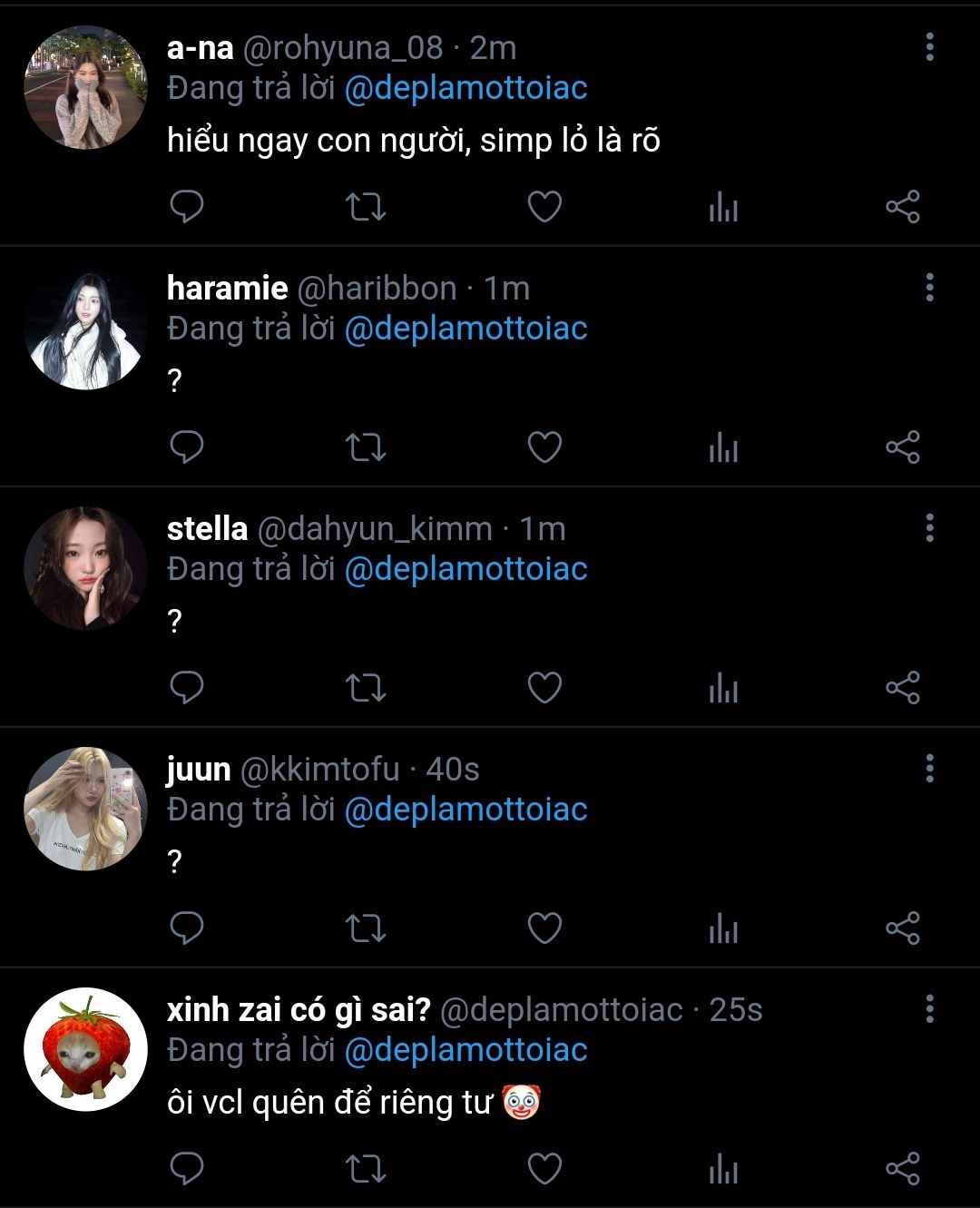Reply to juun's tweet
The height and width of the screenshot is (1208, 980).
[187, 928]
